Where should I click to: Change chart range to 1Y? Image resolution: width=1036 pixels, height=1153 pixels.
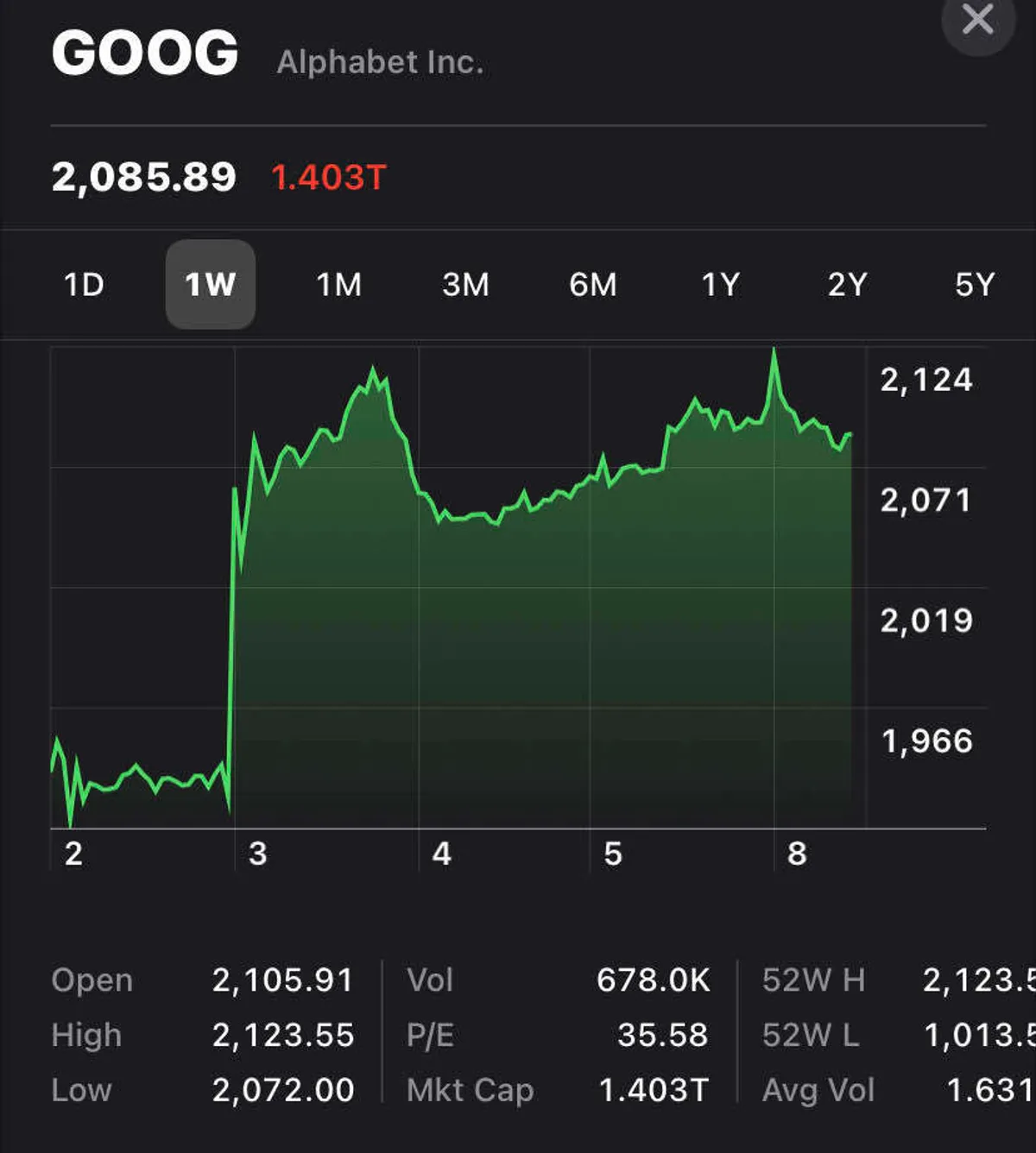[720, 285]
